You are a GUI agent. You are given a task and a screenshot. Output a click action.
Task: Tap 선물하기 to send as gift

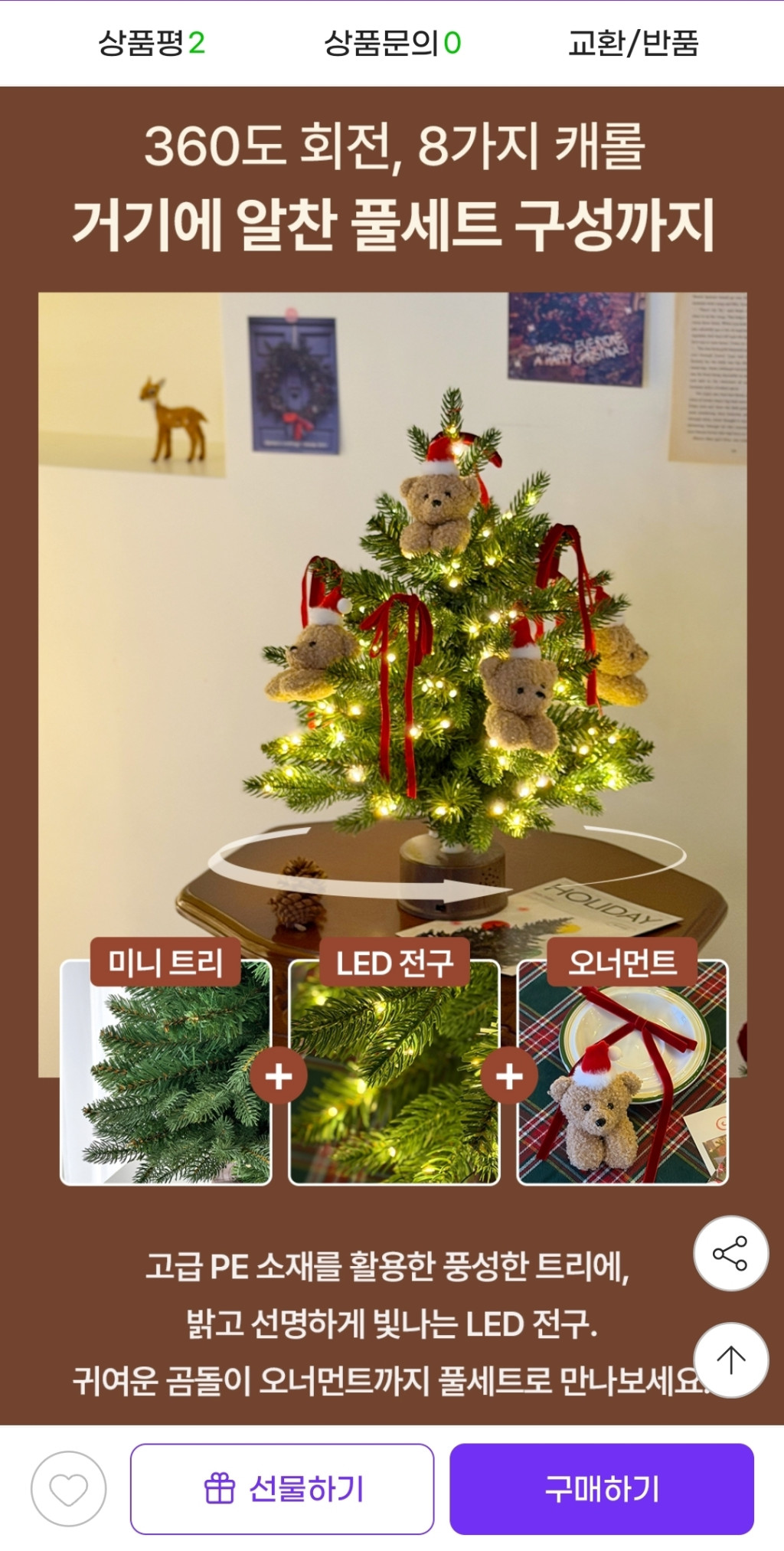coord(282,1489)
